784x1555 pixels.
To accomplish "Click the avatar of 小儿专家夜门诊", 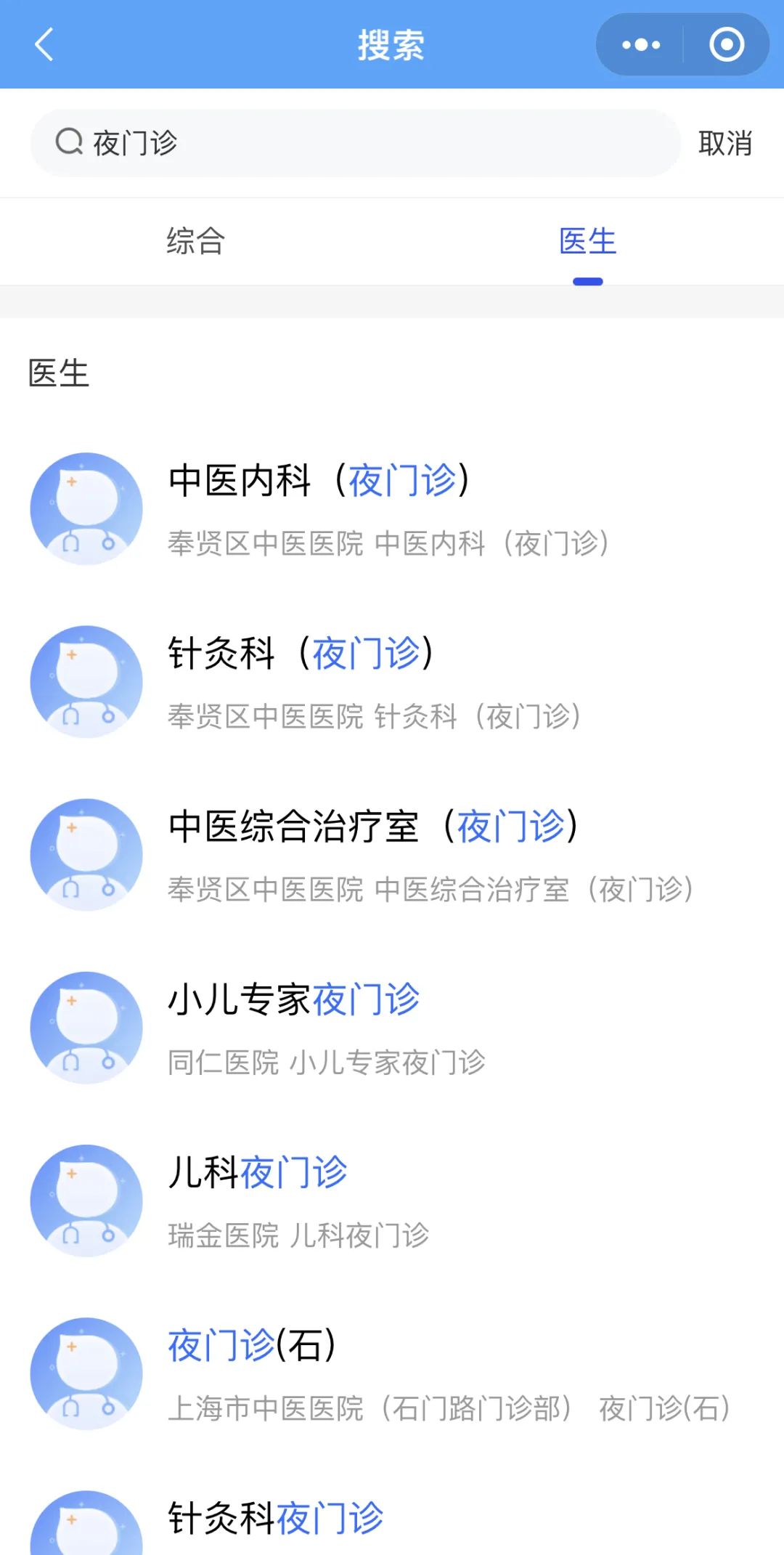I will pyautogui.click(x=86, y=1028).
